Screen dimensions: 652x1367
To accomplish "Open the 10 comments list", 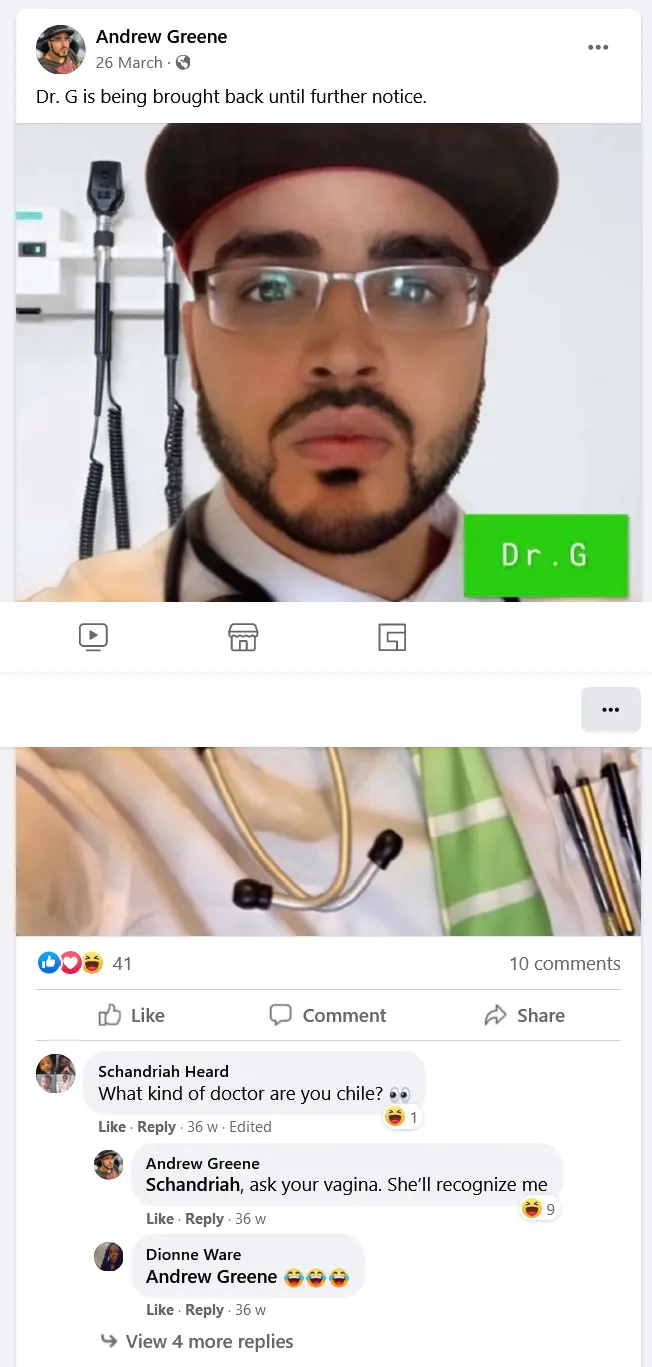I will click(x=564, y=963).
